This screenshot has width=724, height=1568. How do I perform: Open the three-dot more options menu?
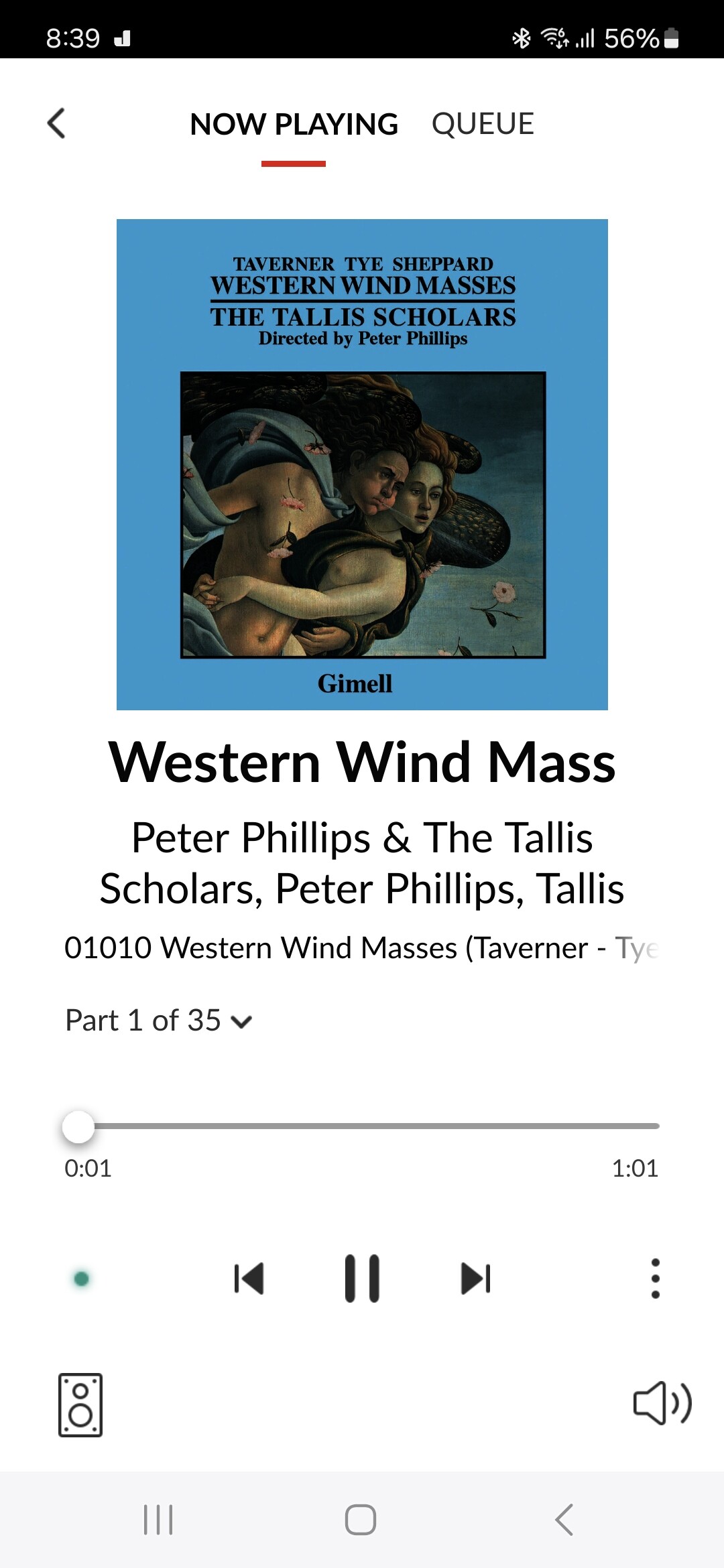(x=655, y=1278)
